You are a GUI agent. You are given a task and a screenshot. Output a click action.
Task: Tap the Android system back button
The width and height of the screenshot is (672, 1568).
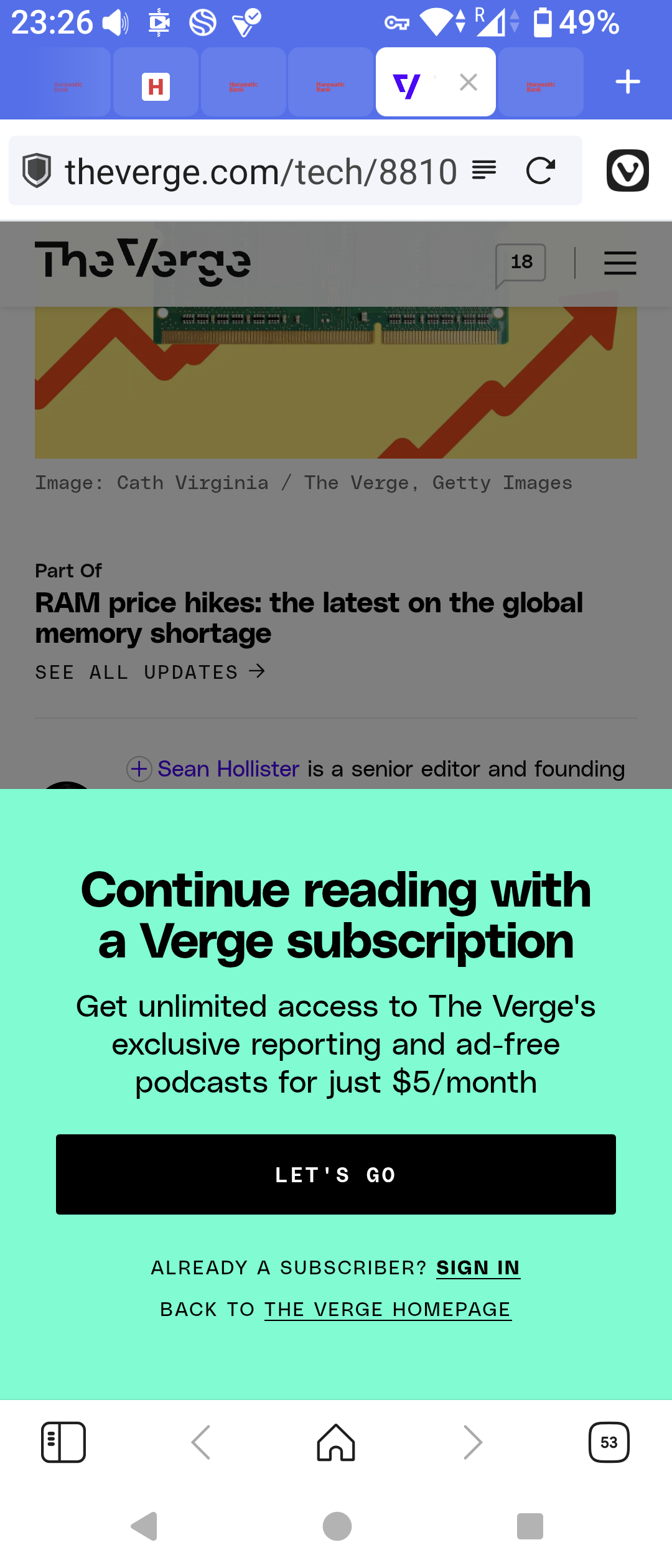(144, 1526)
